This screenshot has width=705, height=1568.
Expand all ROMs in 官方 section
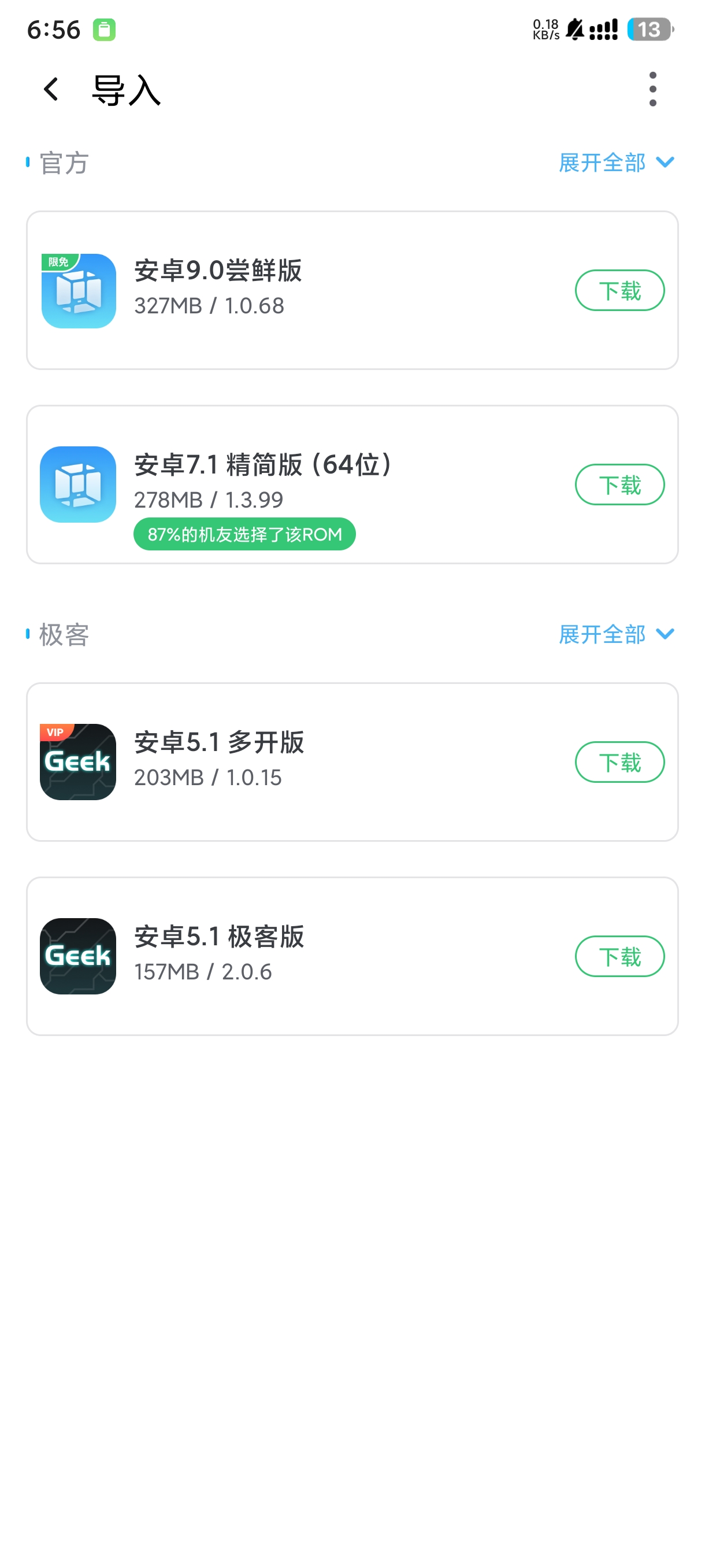coord(615,162)
